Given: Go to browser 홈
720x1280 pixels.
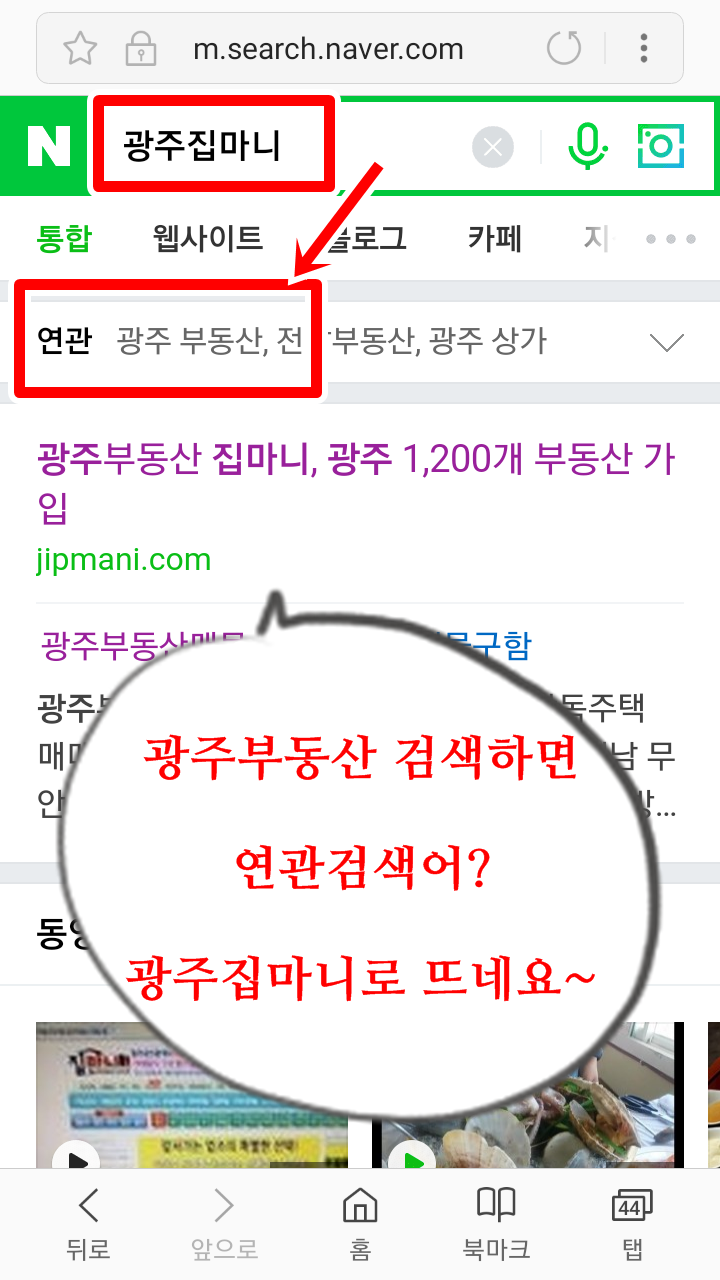Looking at the screenshot, I should (x=360, y=1222).
